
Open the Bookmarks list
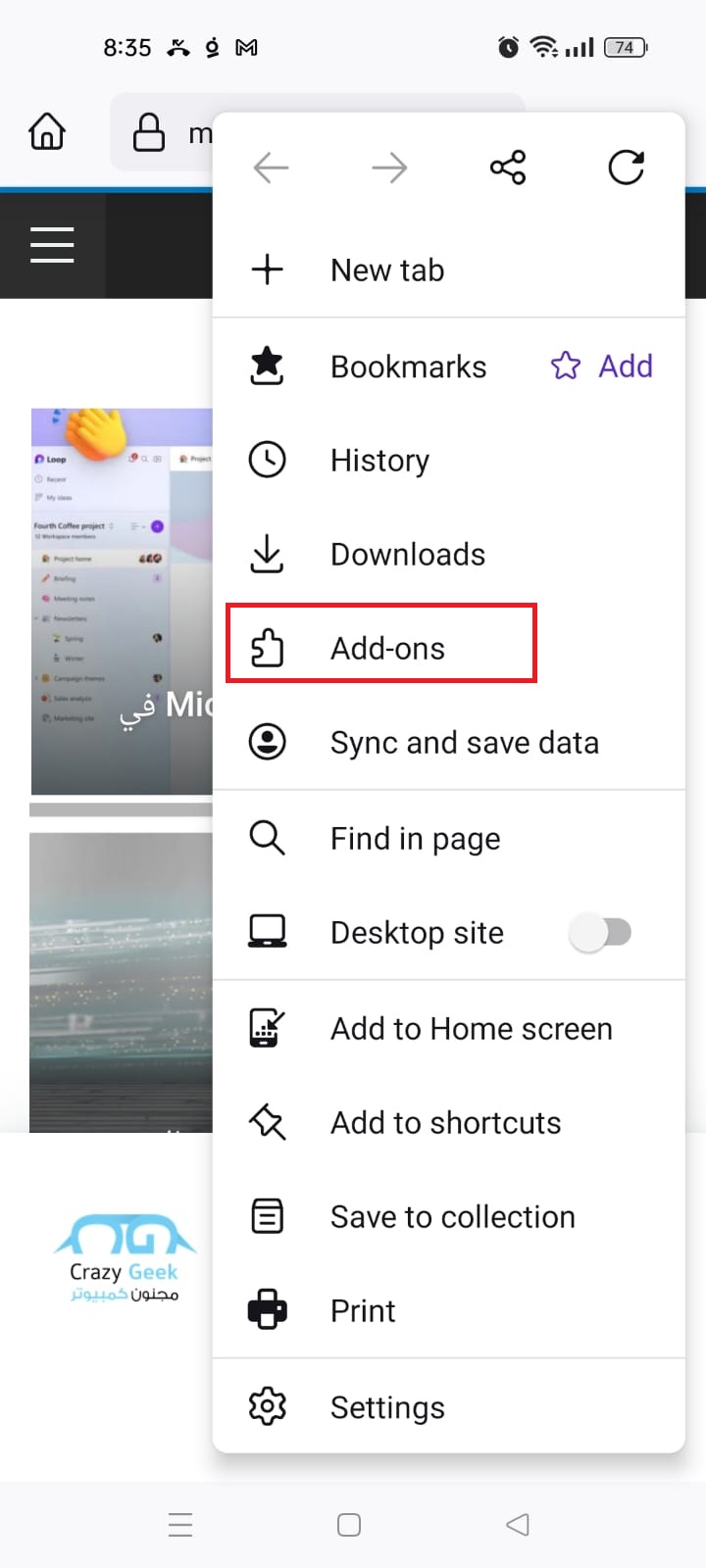pos(407,367)
